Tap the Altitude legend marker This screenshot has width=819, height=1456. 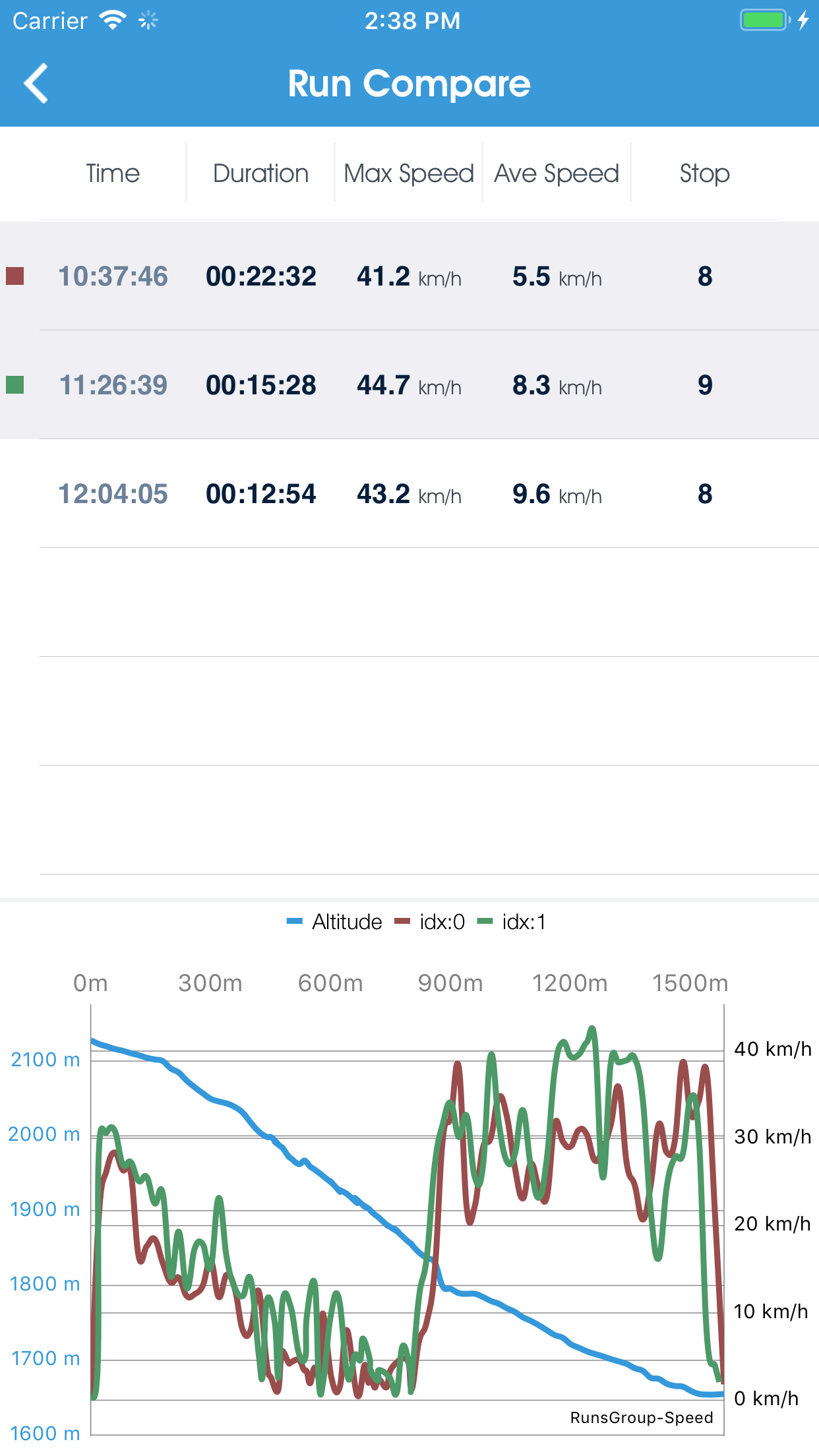tap(296, 921)
